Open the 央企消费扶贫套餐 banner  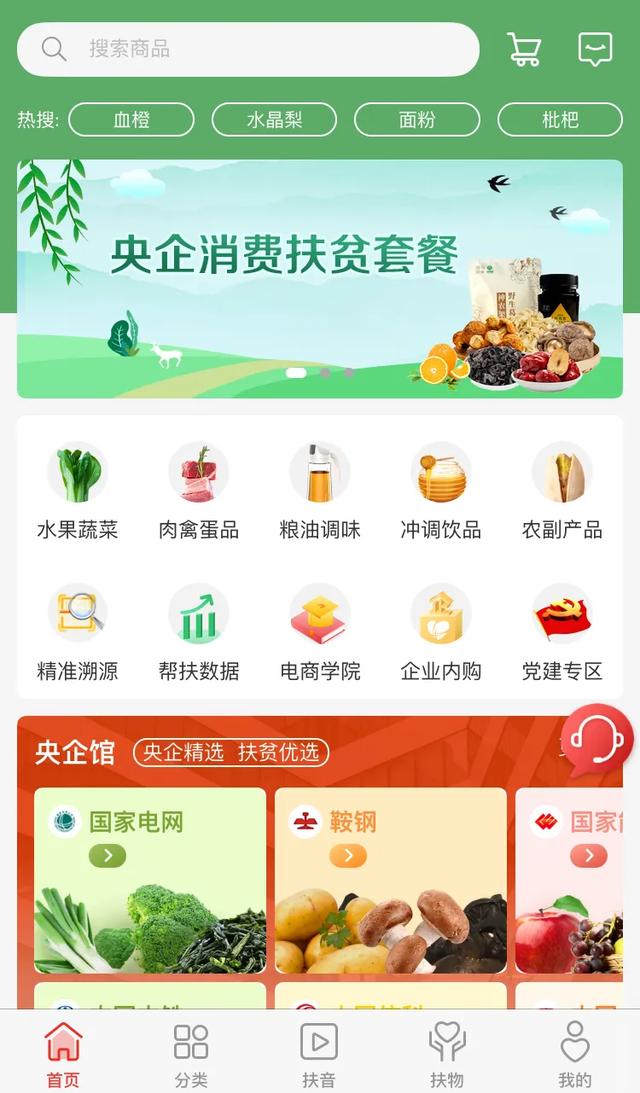pos(320,279)
